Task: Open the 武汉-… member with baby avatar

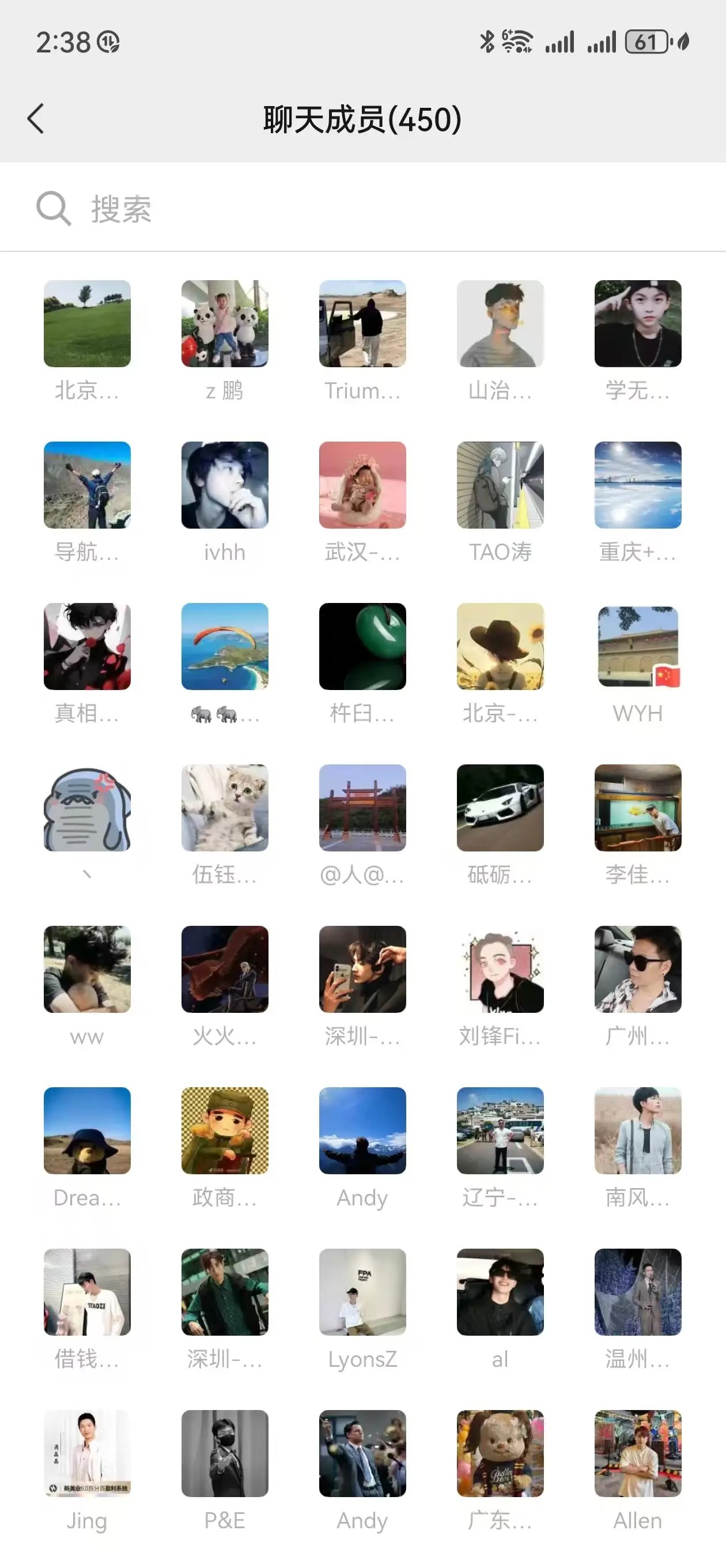Action: (362, 486)
